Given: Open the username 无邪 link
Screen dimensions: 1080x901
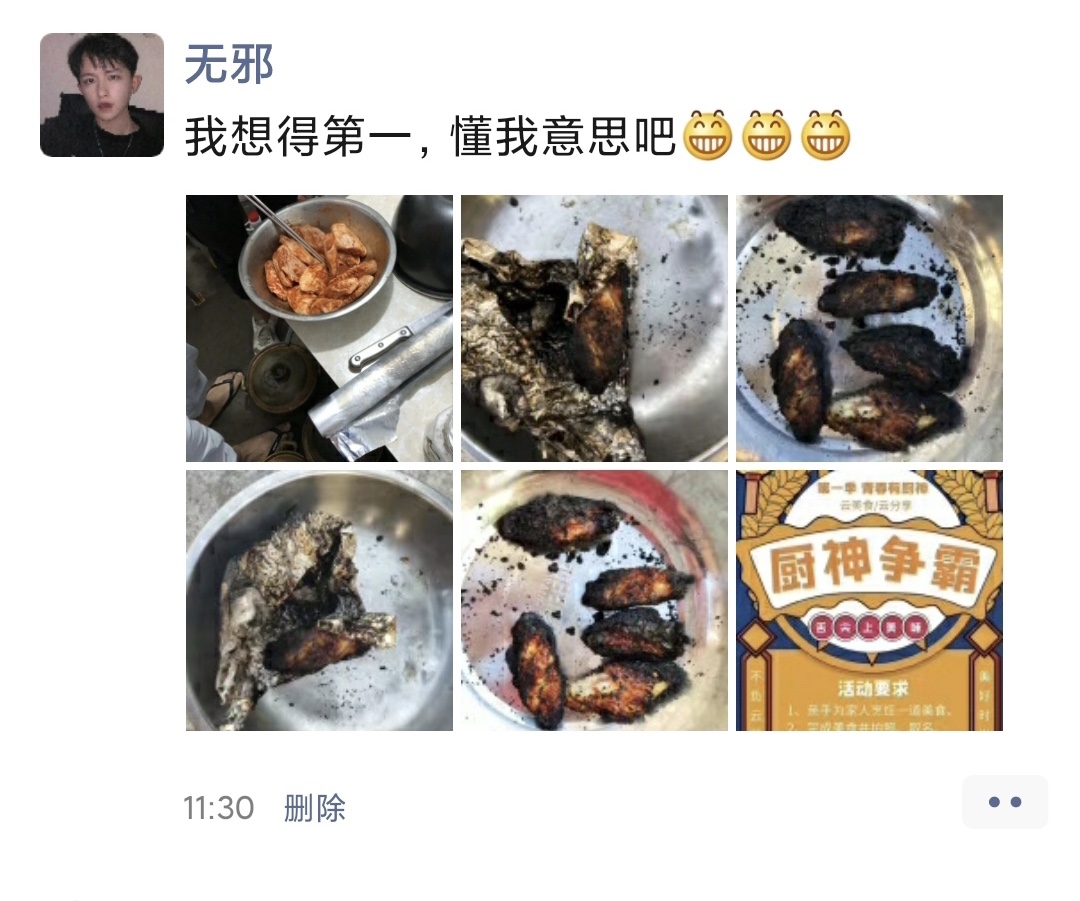Looking at the screenshot, I should 229,66.
